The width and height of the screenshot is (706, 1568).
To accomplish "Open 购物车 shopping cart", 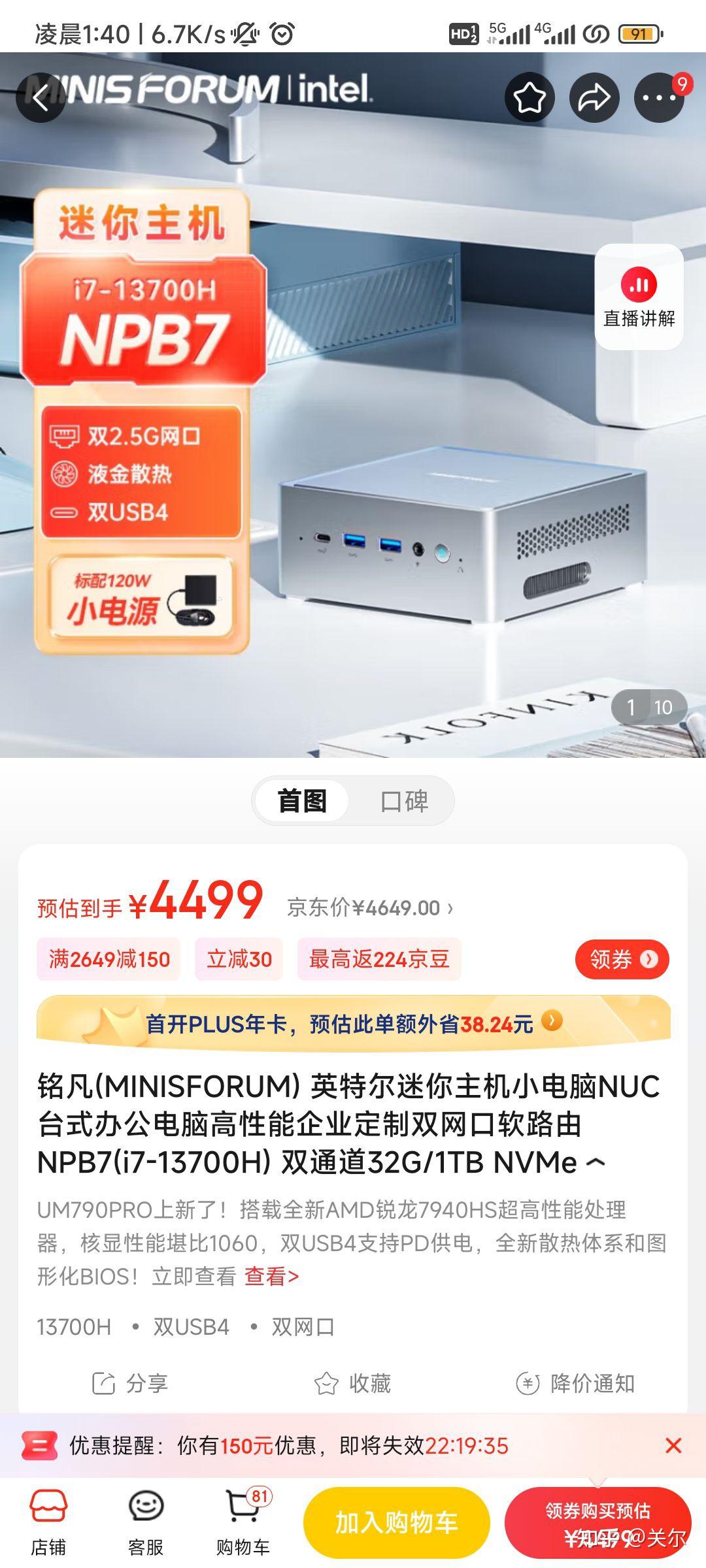I will (243, 1522).
